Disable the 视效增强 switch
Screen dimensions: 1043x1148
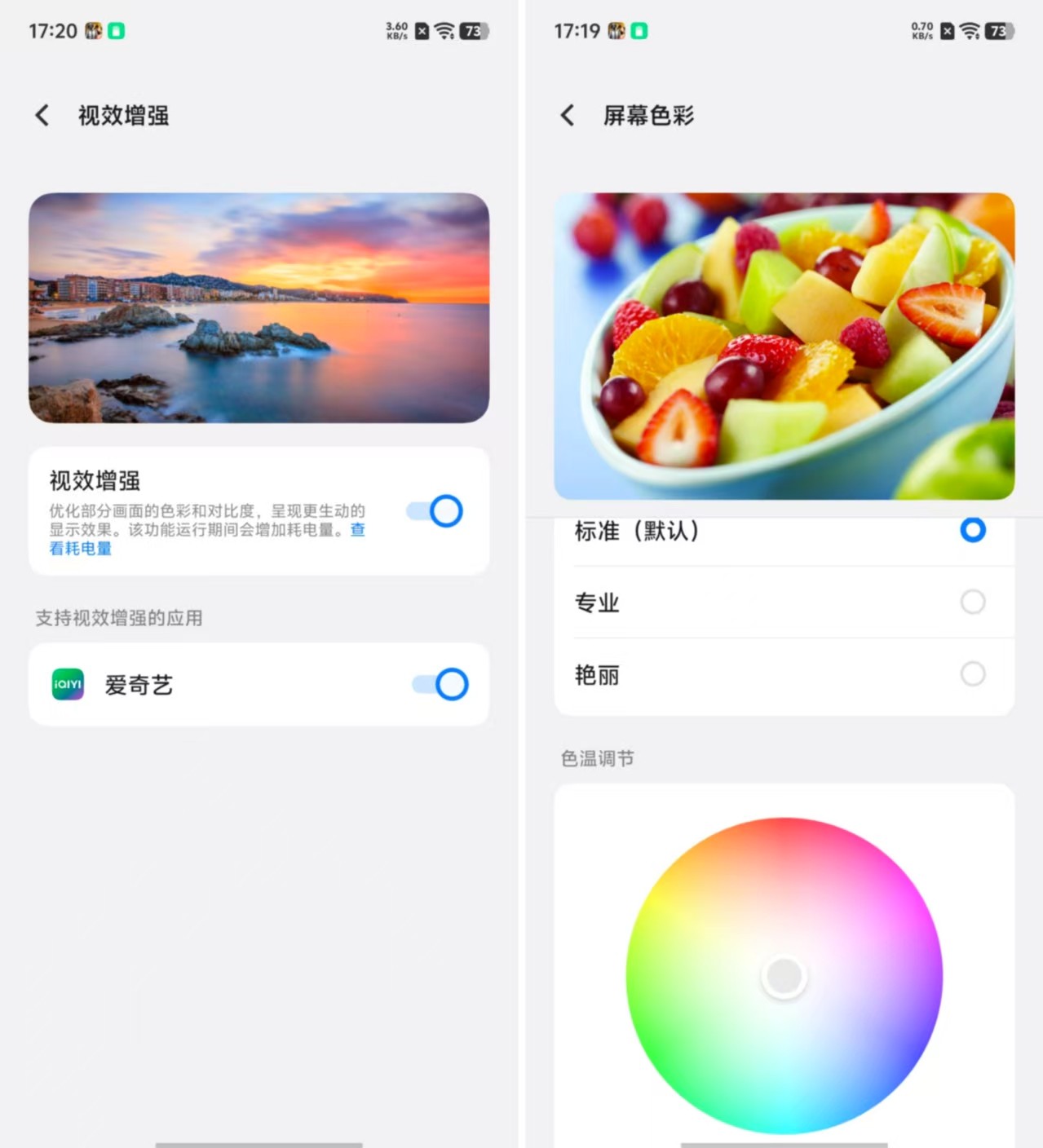pyautogui.click(x=433, y=511)
